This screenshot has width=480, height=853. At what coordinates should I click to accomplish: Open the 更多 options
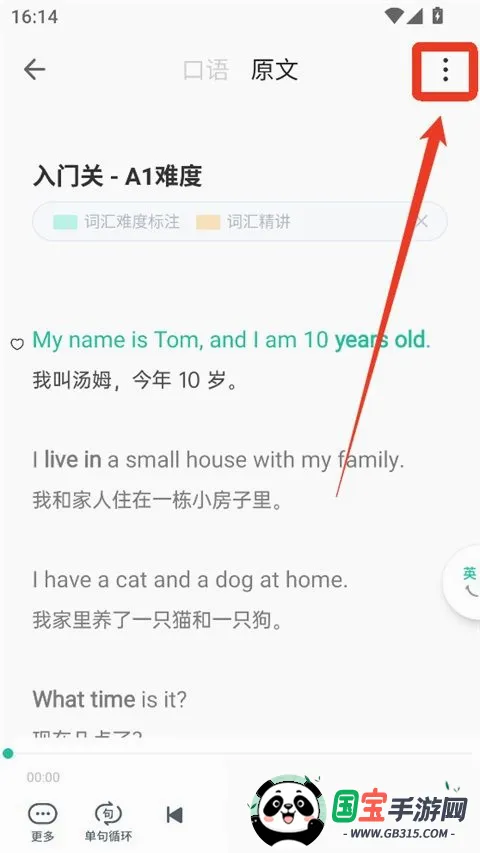[42, 820]
